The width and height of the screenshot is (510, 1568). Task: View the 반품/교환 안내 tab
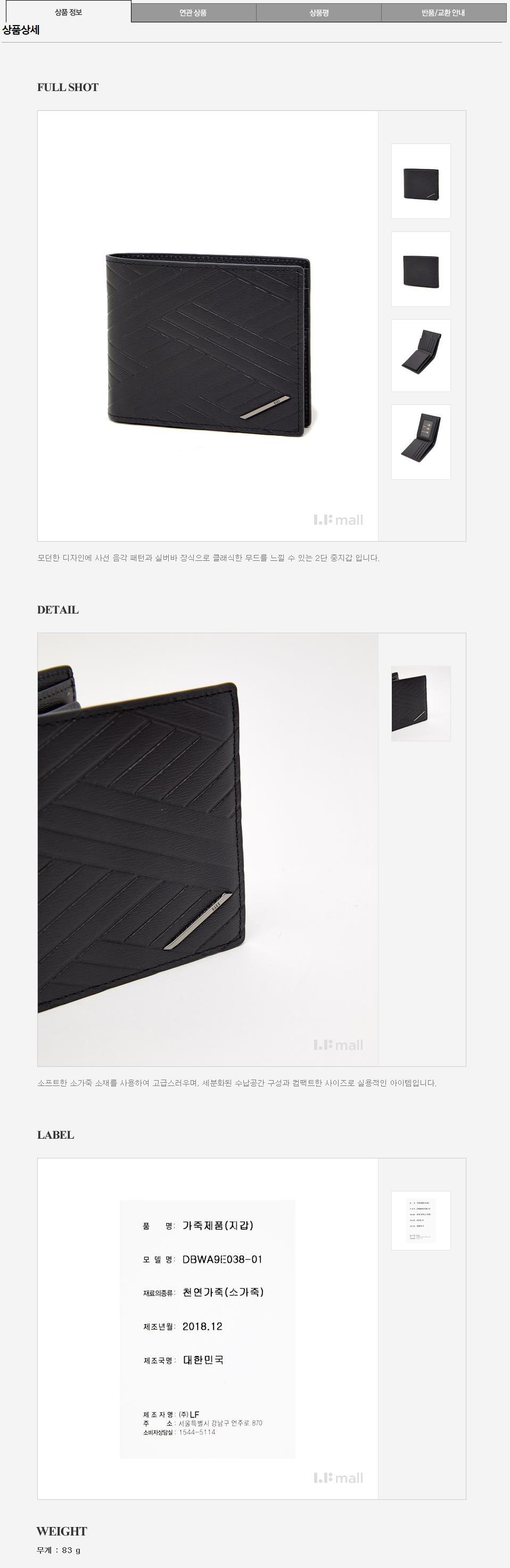click(x=443, y=13)
